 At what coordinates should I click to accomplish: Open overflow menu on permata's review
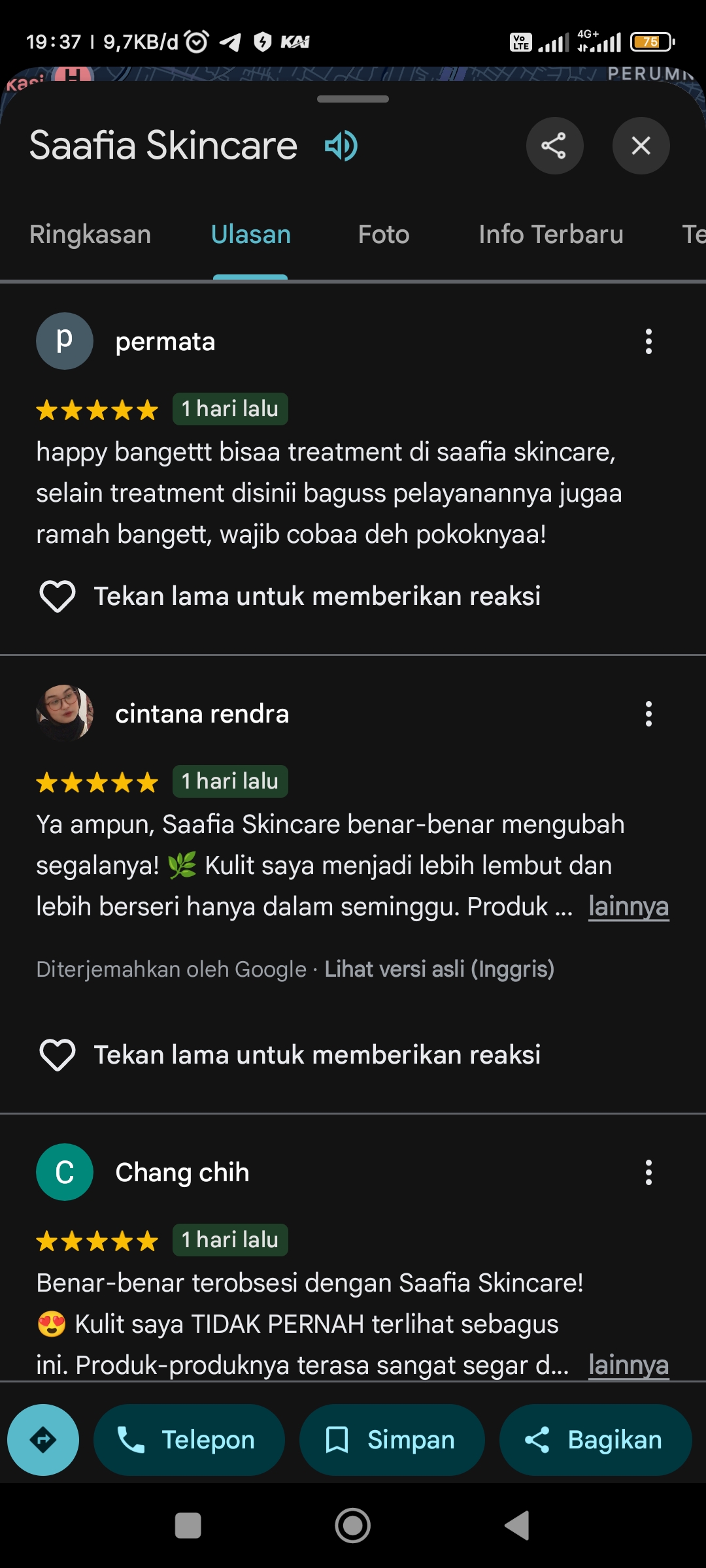pyautogui.click(x=648, y=341)
